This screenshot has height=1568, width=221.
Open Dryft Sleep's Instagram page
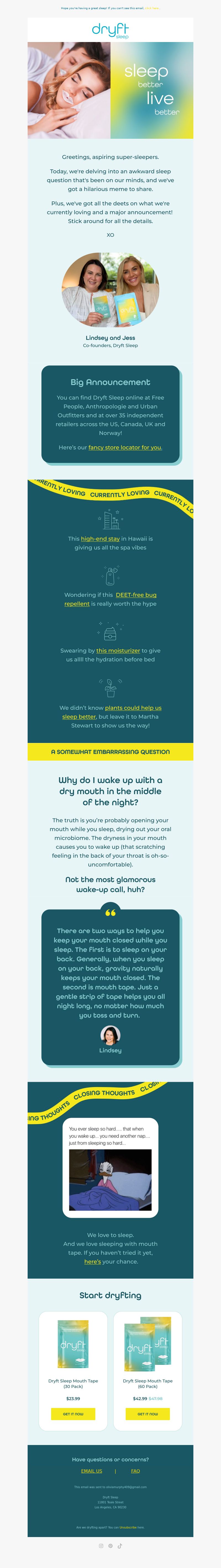[101, 1546]
